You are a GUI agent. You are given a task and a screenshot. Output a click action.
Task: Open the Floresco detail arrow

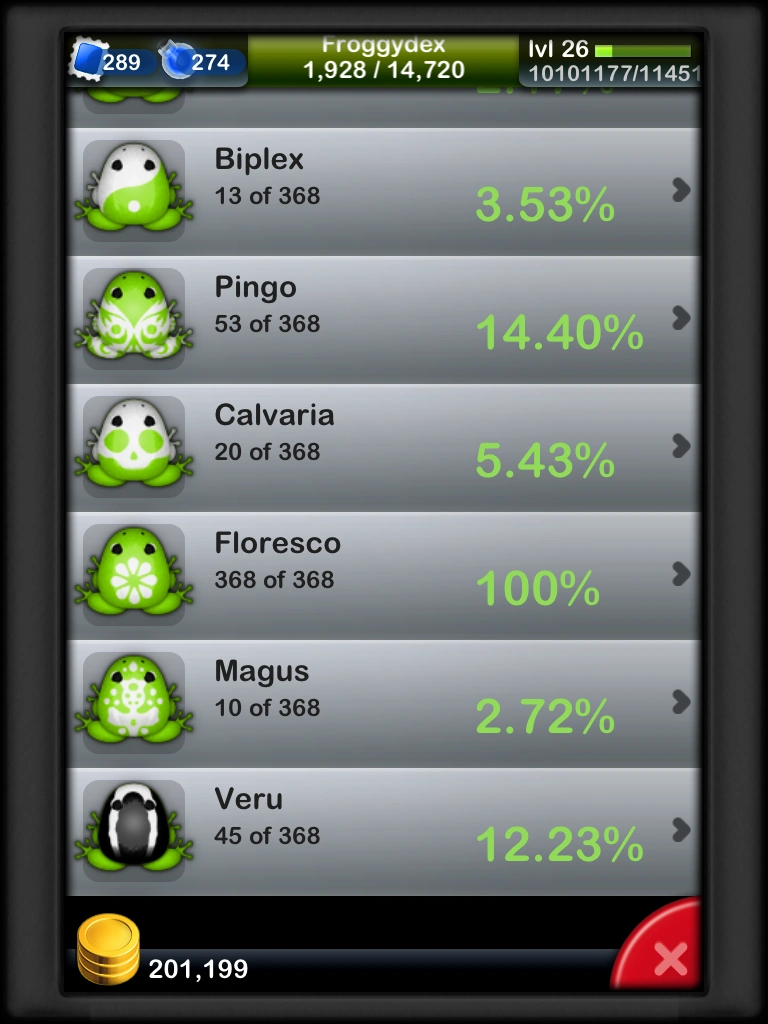683,574
